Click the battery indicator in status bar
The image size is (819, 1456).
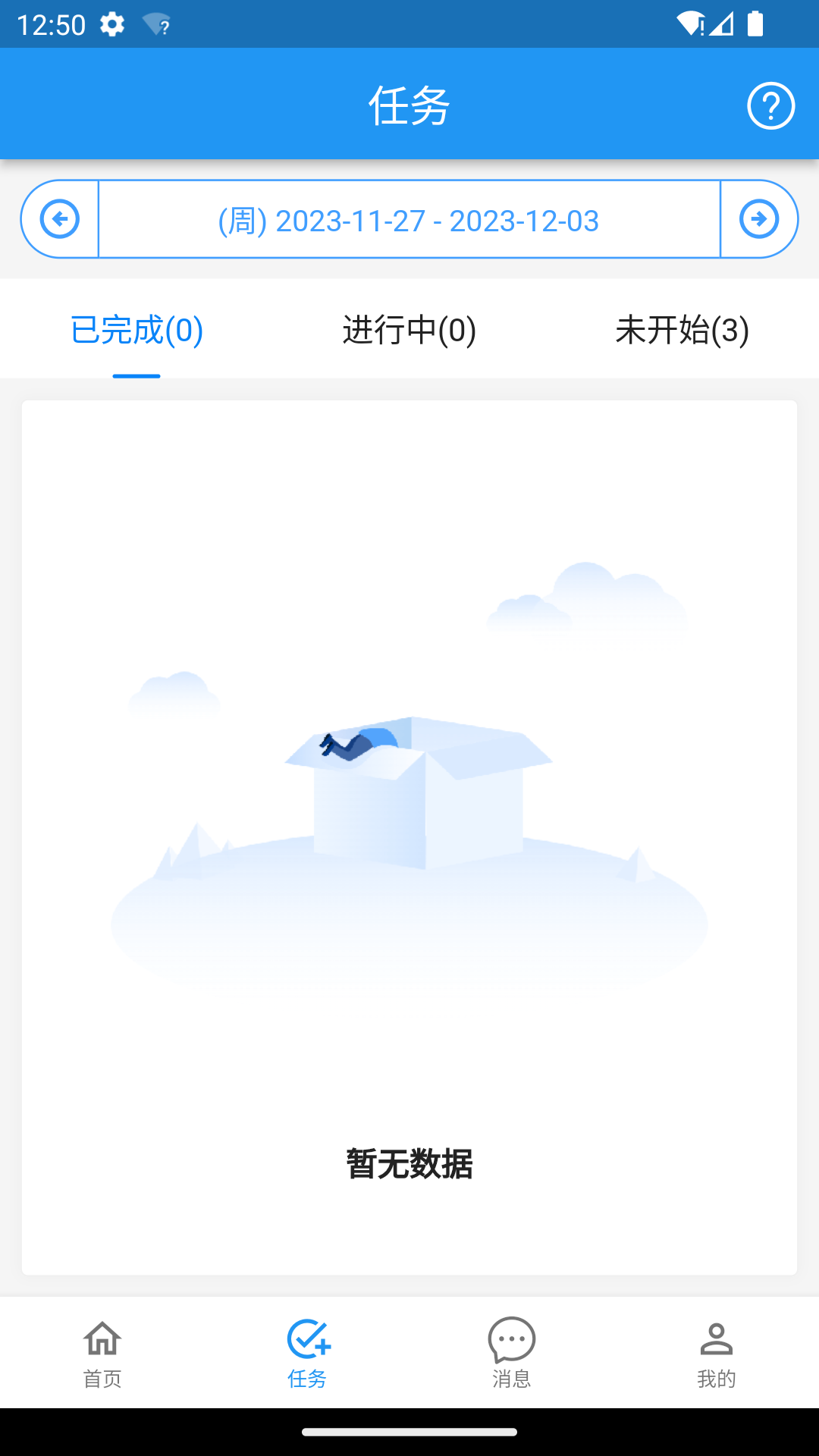755,25
